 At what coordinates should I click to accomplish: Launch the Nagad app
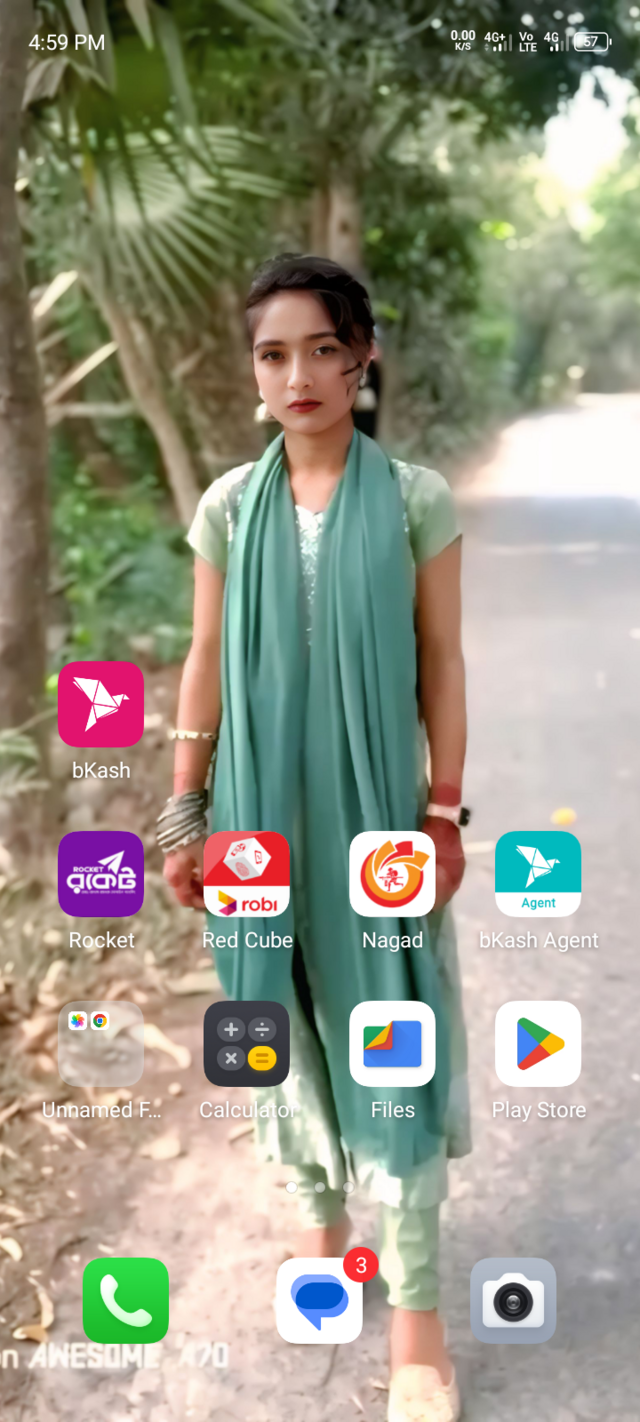point(392,874)
